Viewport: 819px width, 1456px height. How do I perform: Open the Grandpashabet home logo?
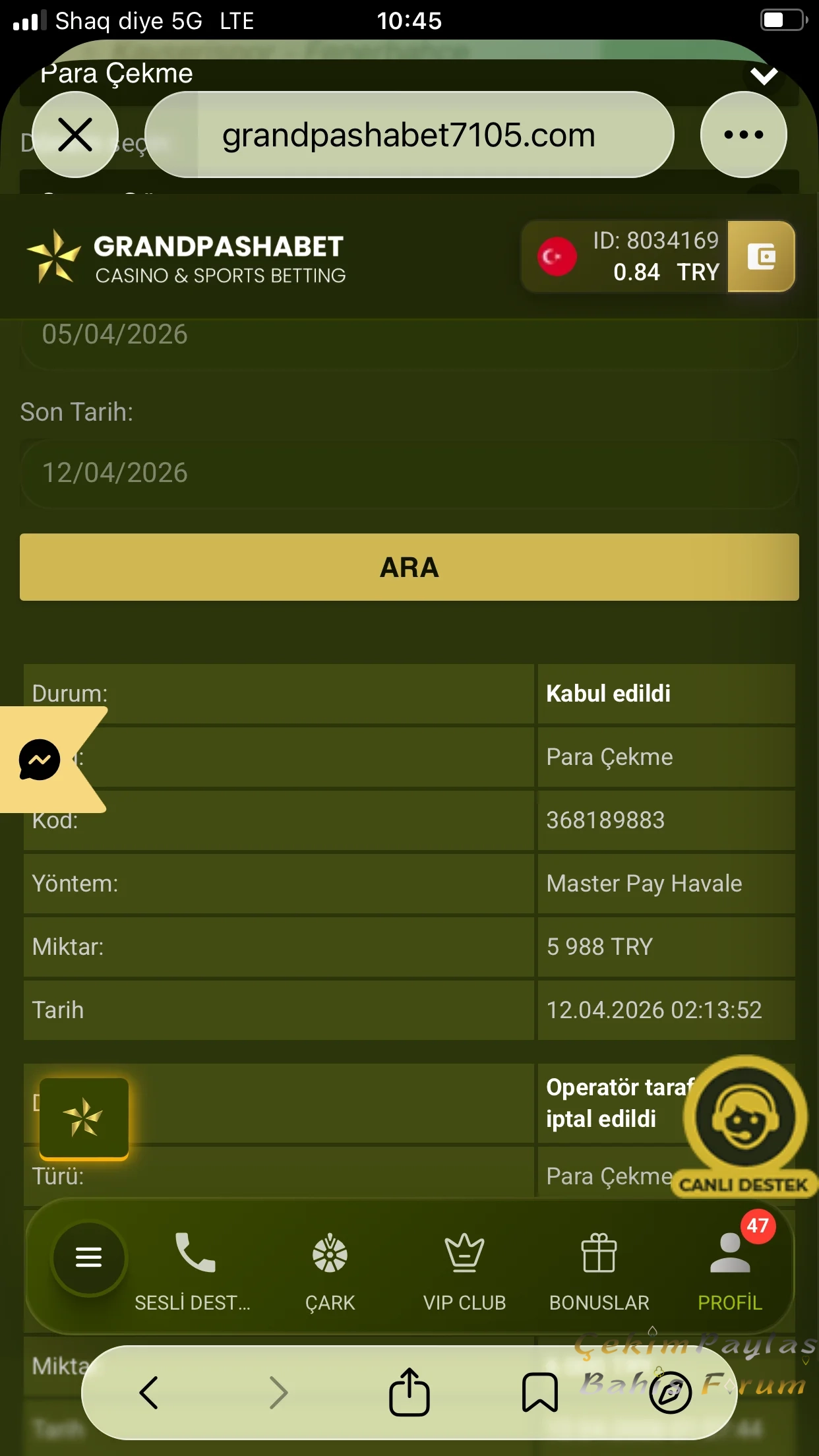pyautogui.click(x=186, y=258)
